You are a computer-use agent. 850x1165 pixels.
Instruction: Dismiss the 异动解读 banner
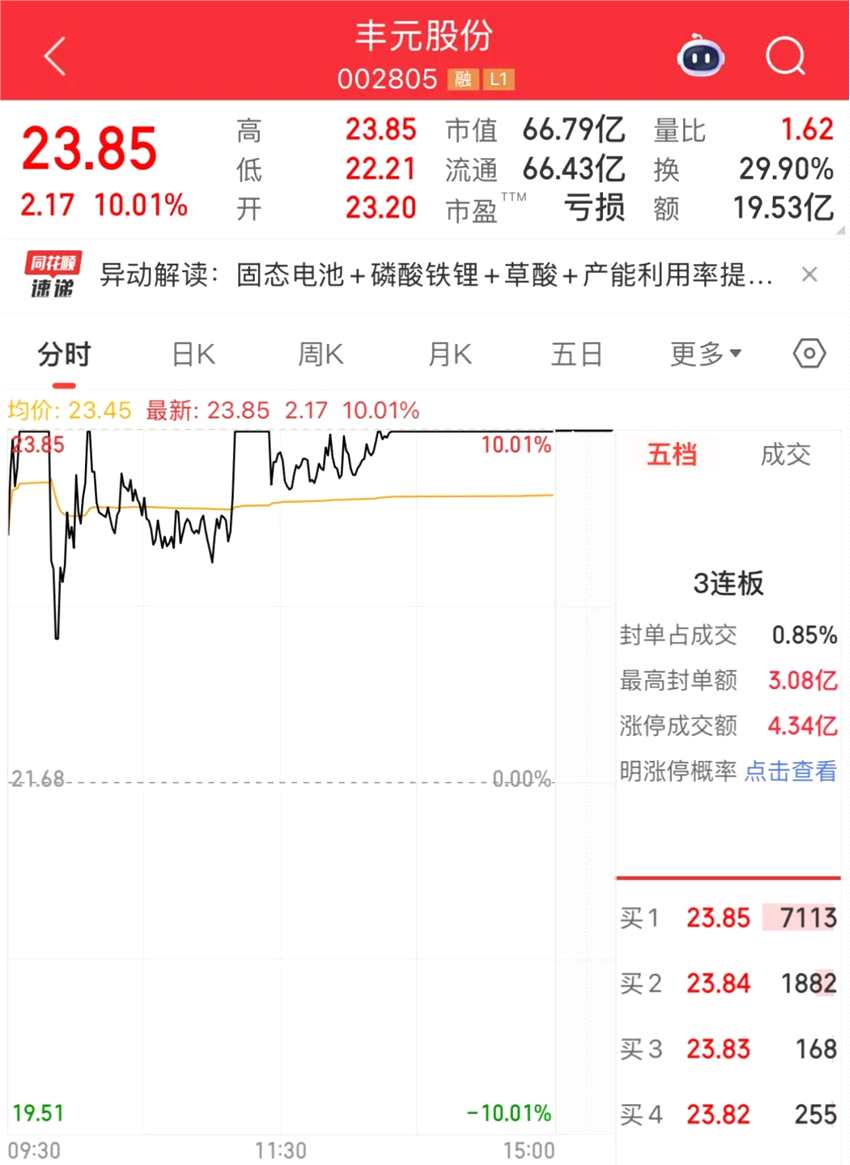[x=810, y=275]
